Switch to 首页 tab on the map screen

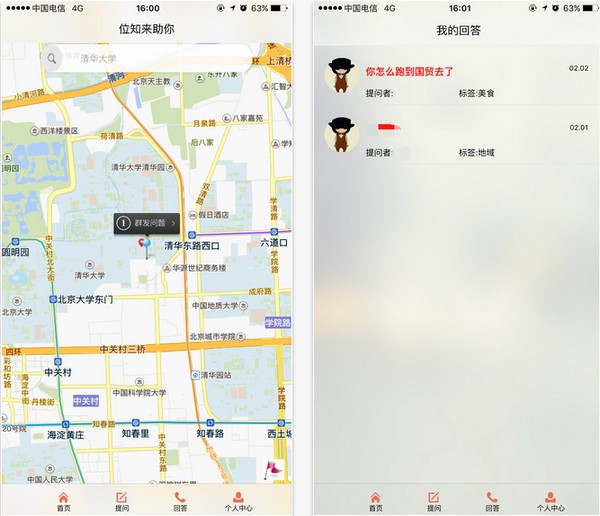(x=64, y=500)
